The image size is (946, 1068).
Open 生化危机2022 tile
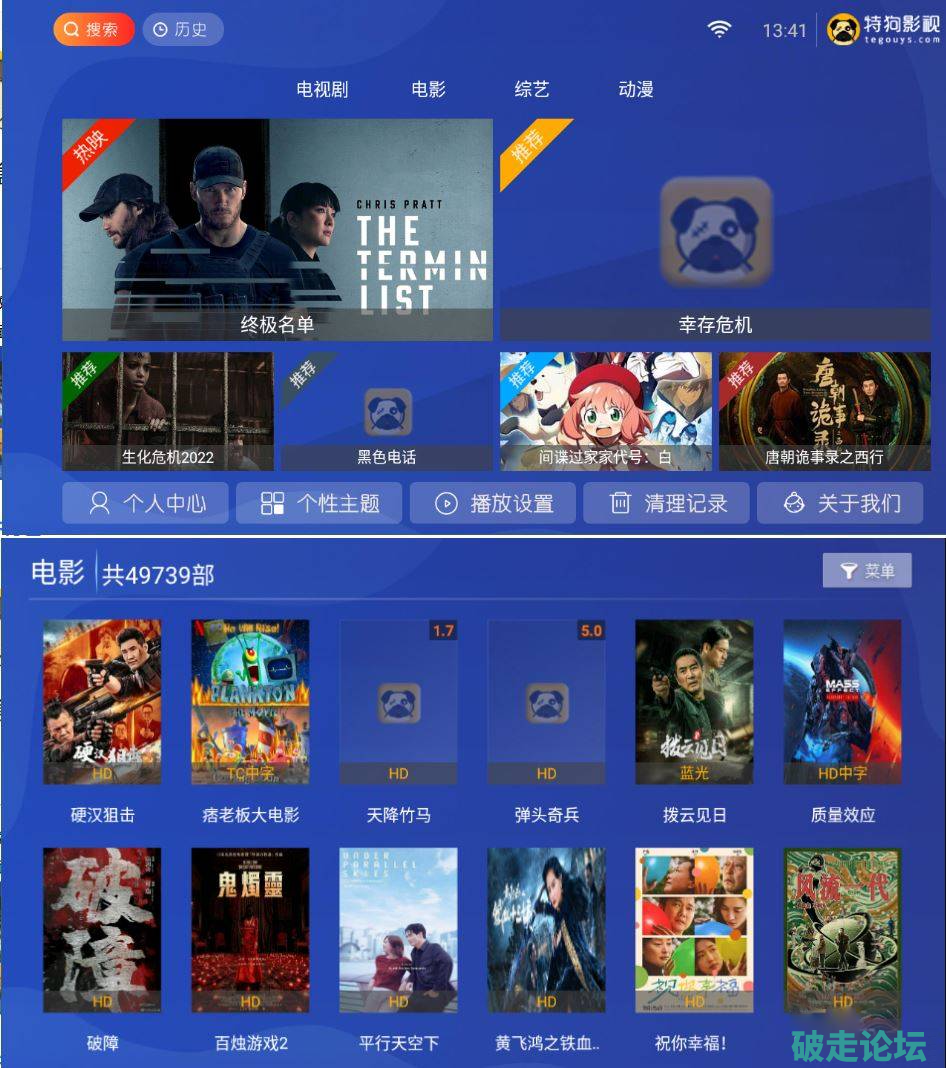click(x=167, y=411)
